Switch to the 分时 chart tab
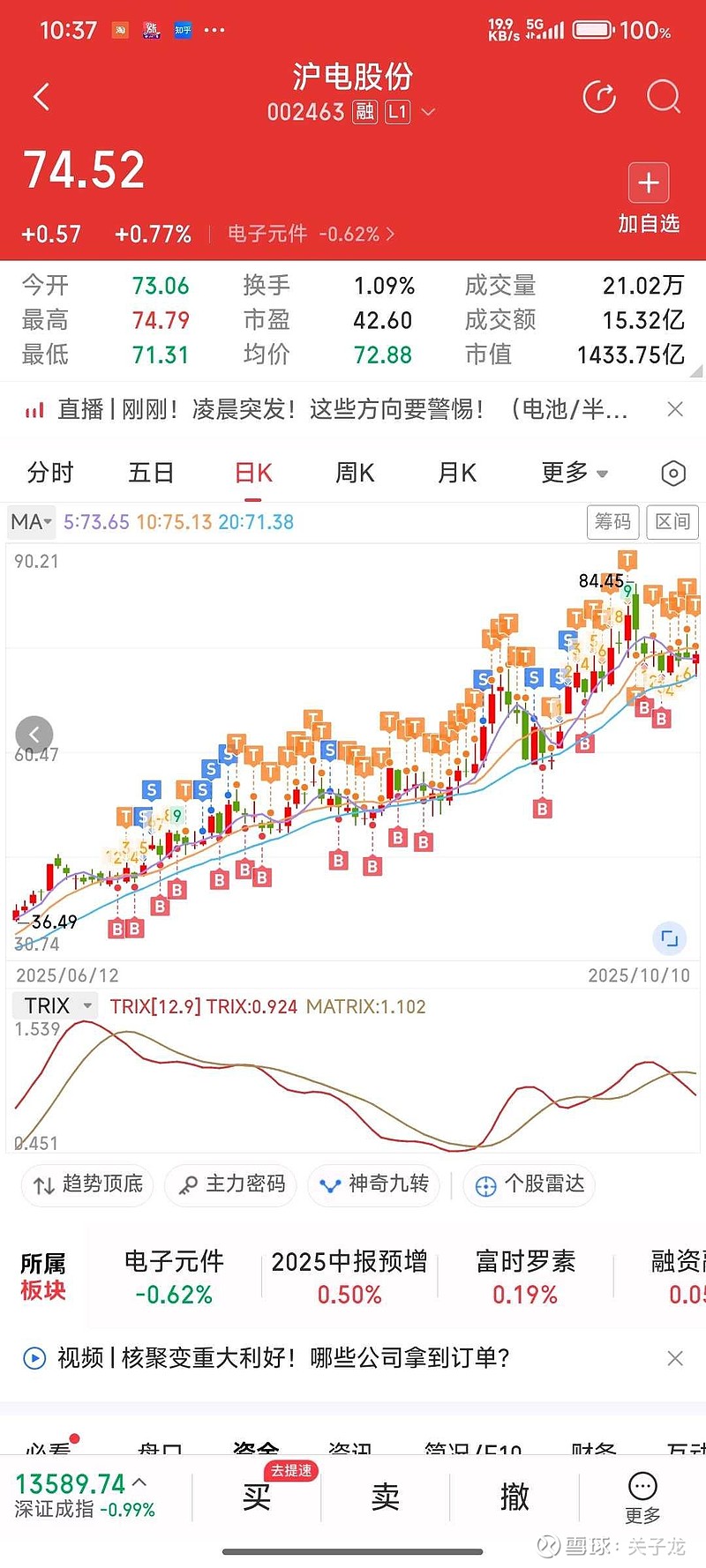Screen dimensions: 706x1568 pos(50,474)
